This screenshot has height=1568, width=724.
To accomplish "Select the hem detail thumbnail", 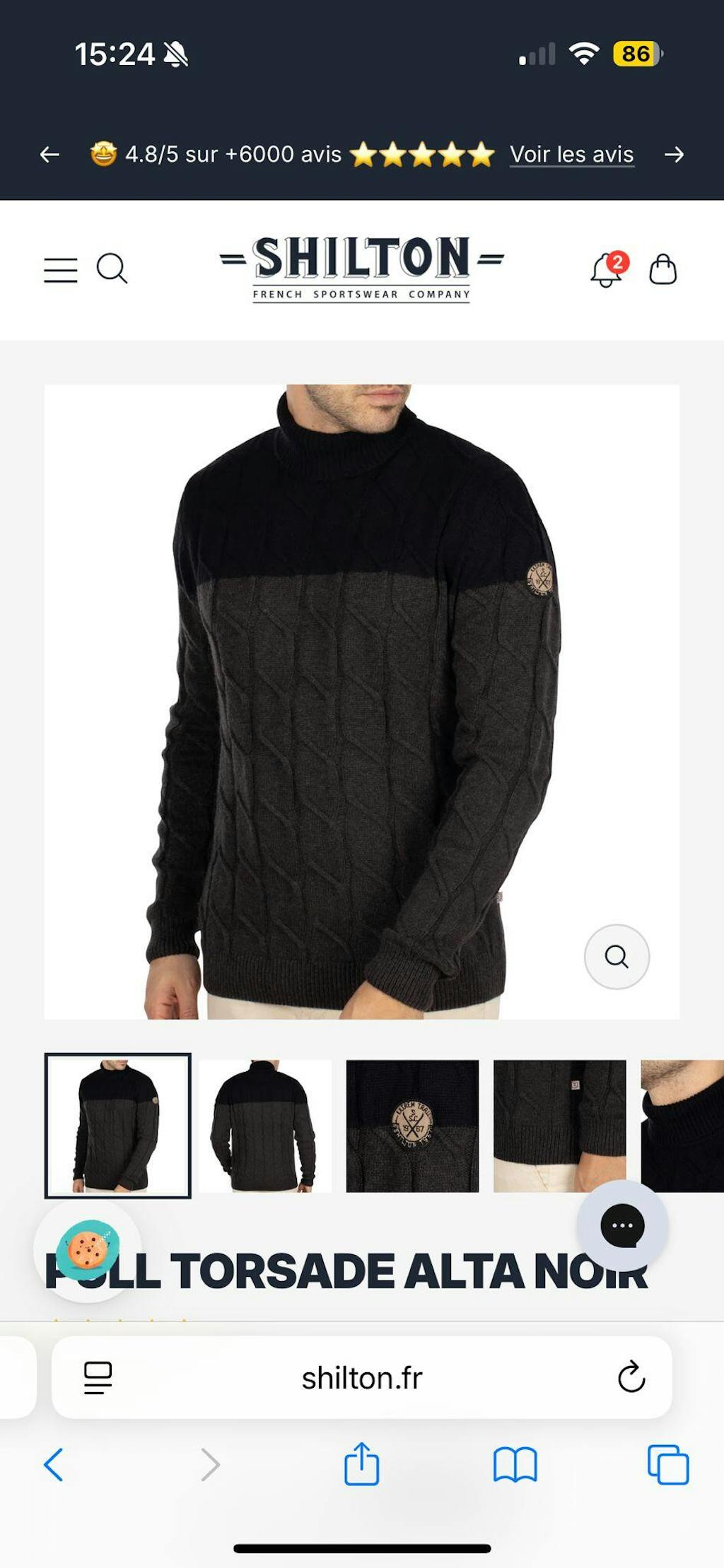I will (x=559, y=1126).
